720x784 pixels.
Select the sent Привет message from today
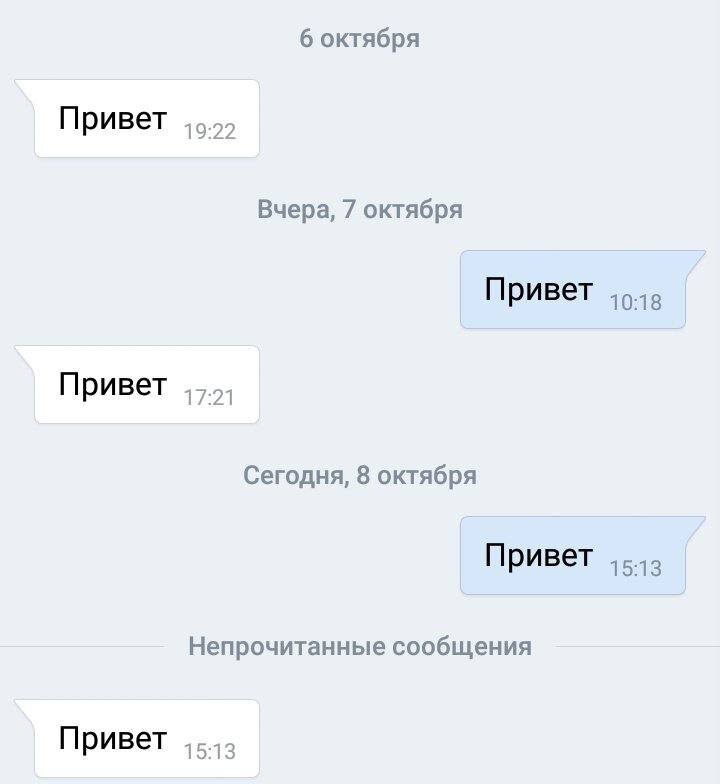(572, 556)
